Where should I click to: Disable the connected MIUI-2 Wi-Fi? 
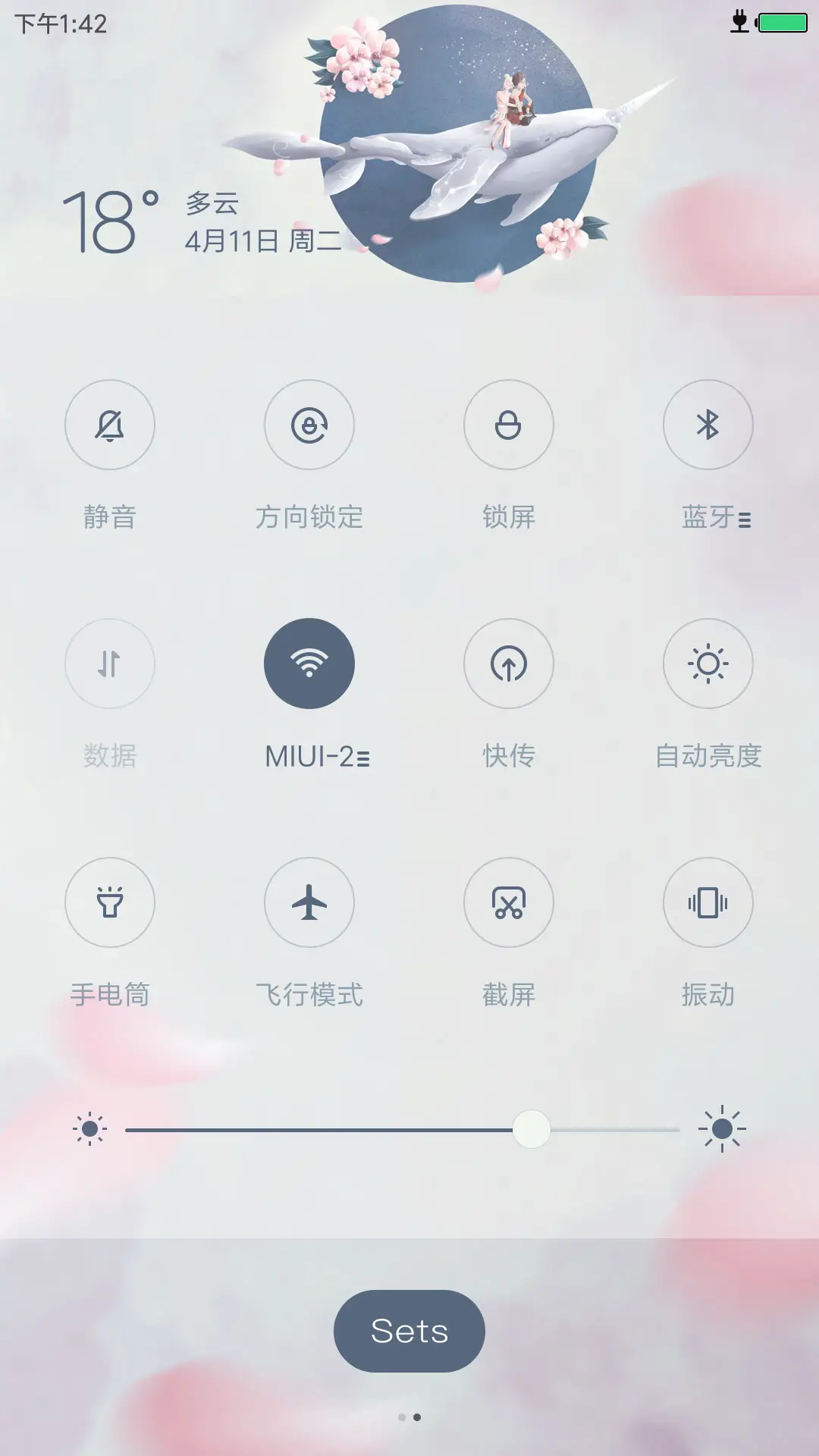point(309,664)
